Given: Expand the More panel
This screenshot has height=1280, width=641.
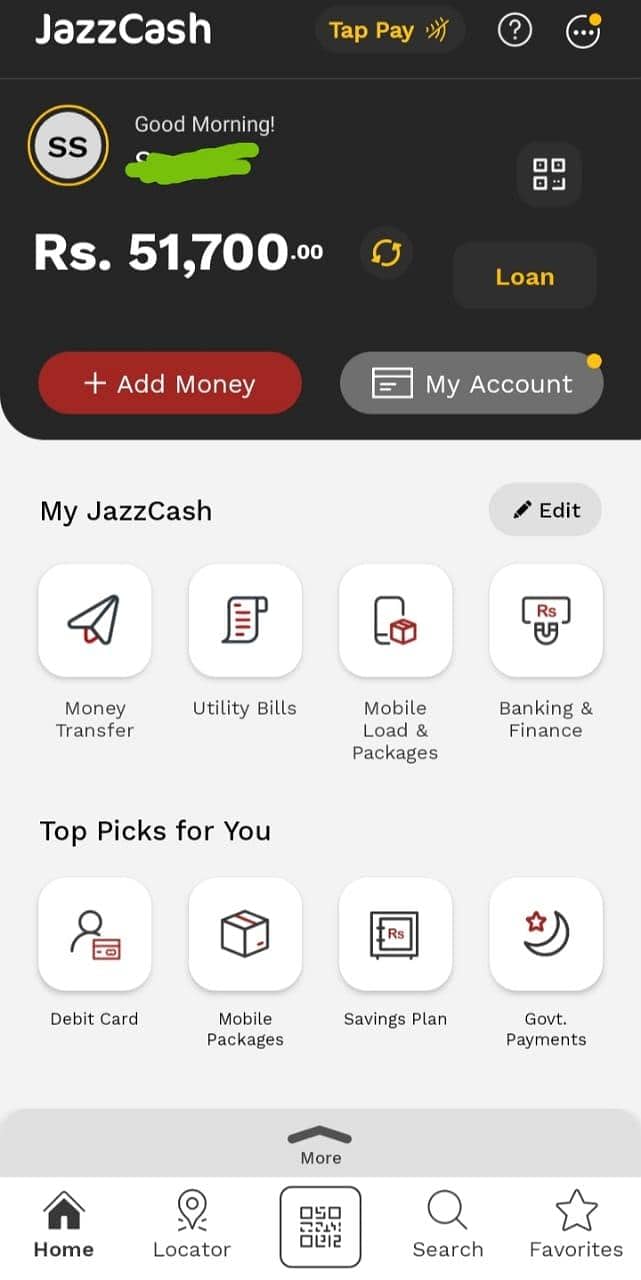Looking at the screenshot, I should tap(320, 1143).
